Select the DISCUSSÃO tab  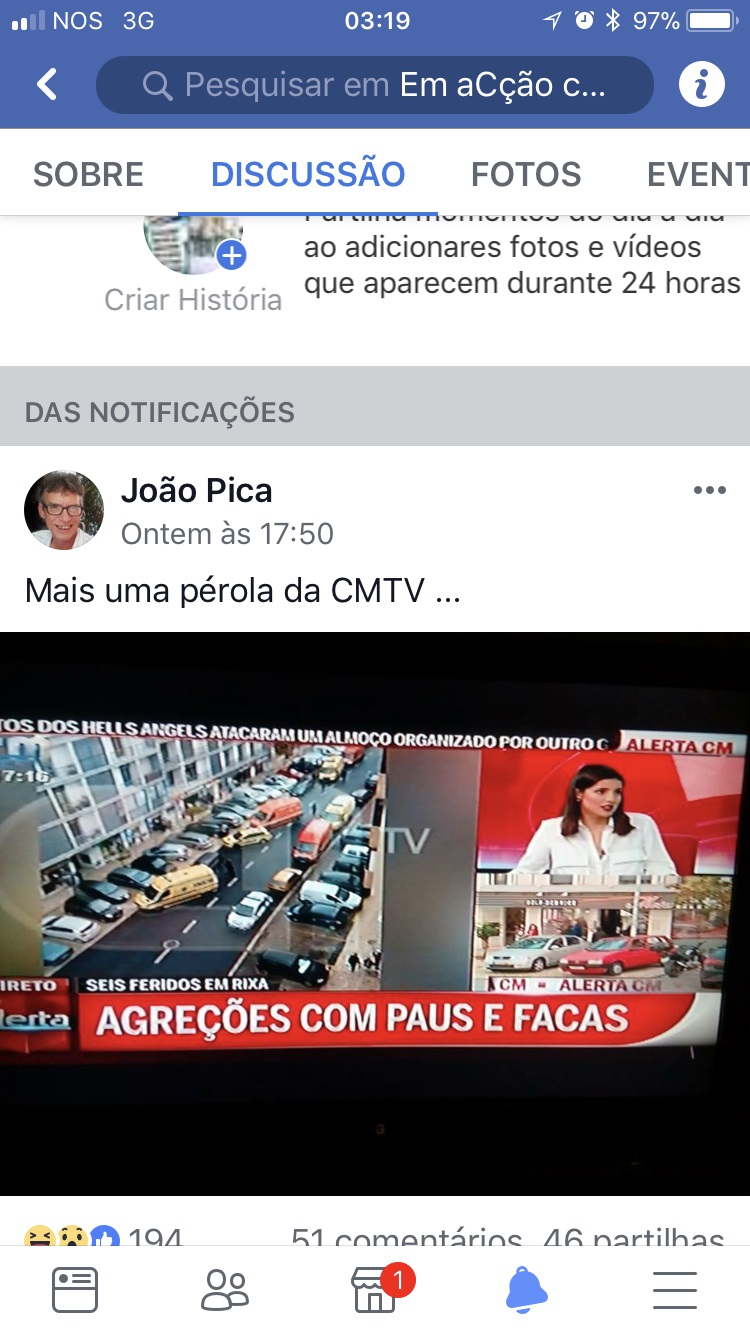[308, 174]
